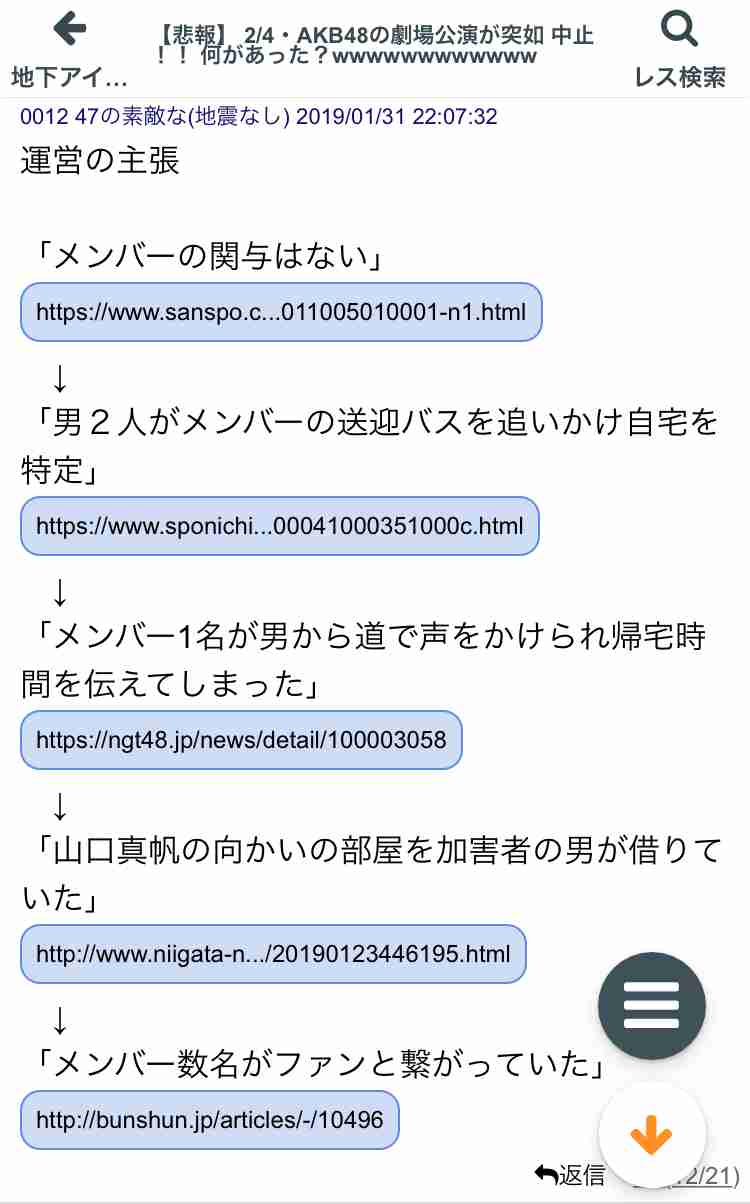Open the bunshun.jp article link
This screenshot has width=750, height=1204.
210,1120
